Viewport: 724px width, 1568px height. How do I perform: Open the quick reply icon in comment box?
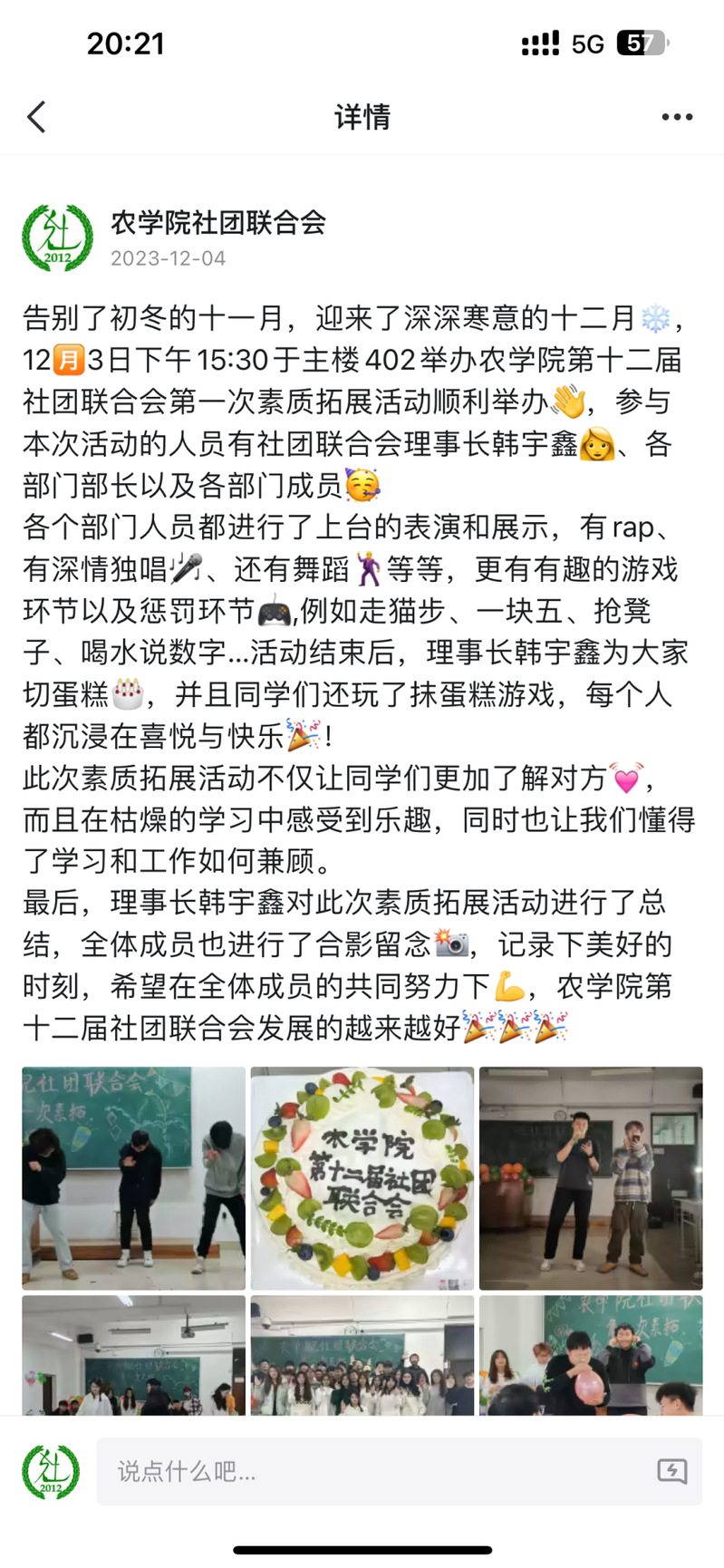coord(671,1471)
